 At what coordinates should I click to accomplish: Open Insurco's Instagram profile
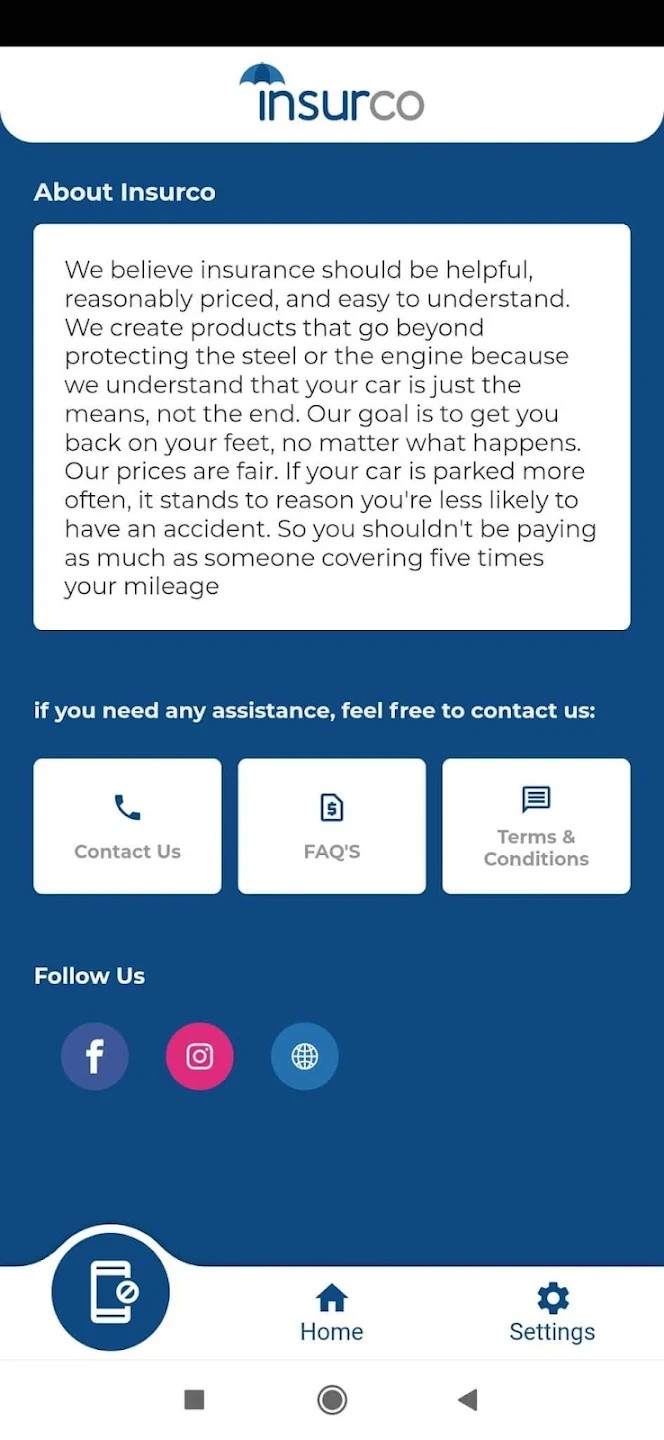(x=200, y=1056)
